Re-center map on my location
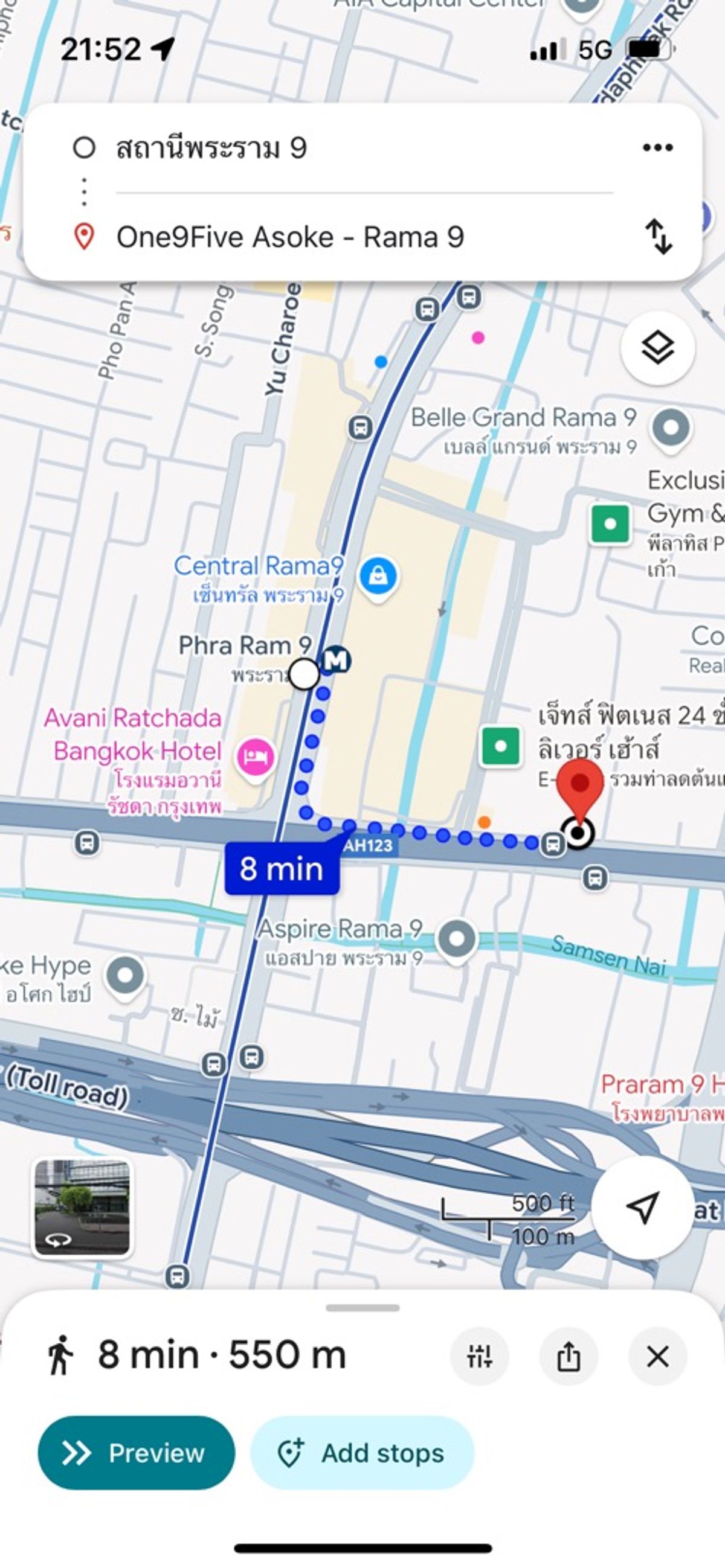Viewport: 725px width, 1568px height. [643, 1206]
